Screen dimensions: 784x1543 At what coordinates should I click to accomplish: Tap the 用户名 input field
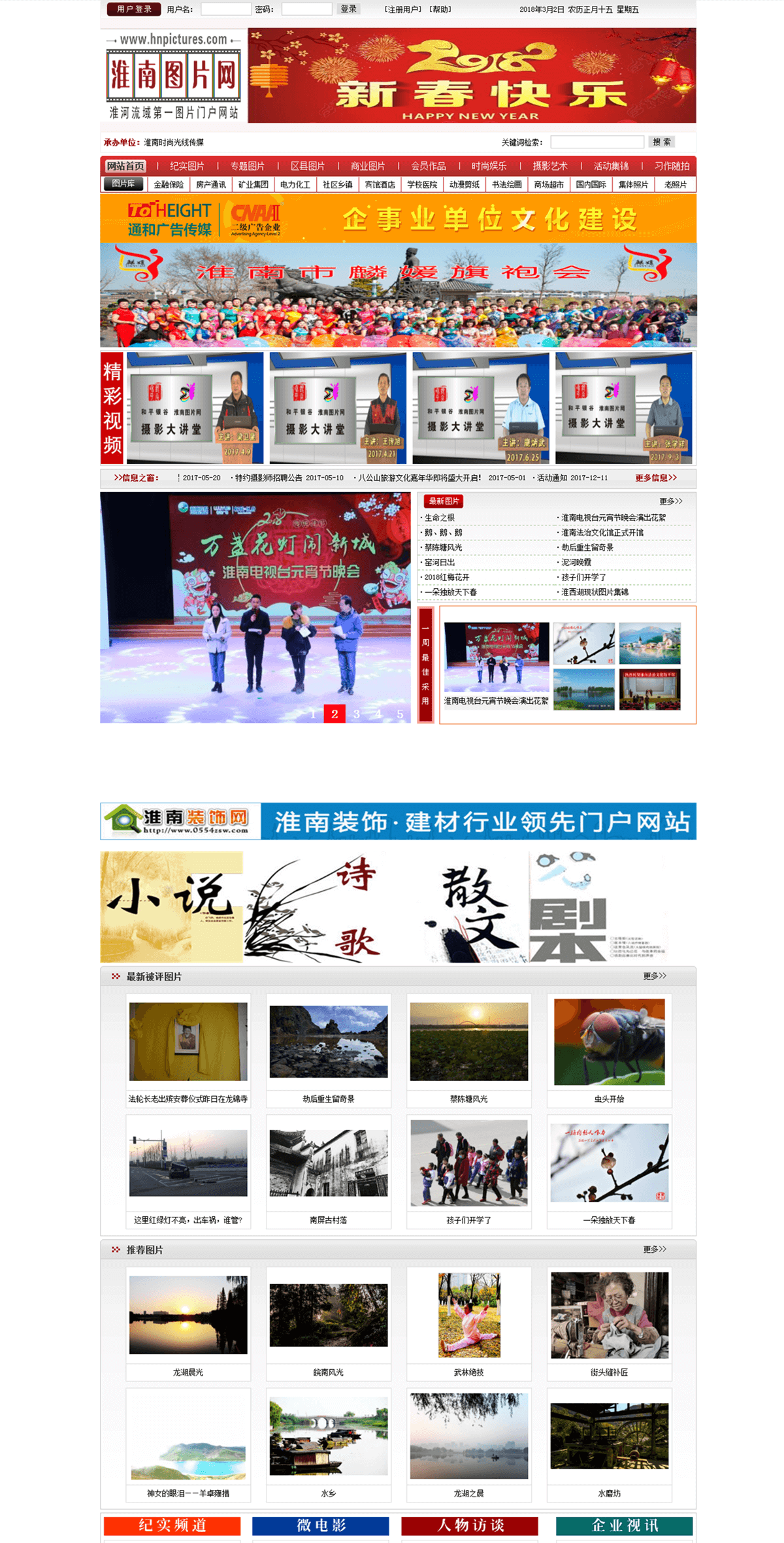pos(225,9)
